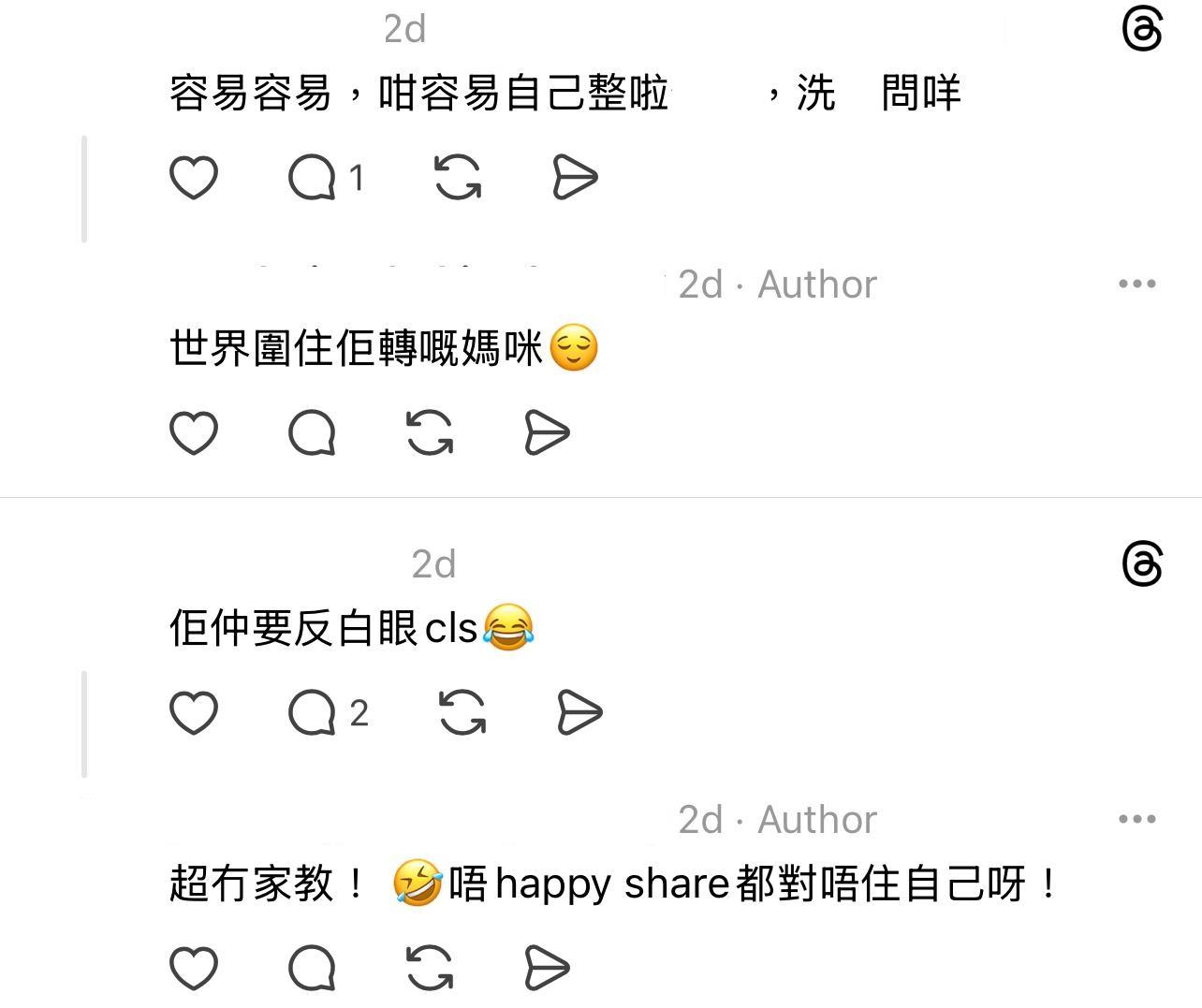Share the 世界圍住佢轉嘅媽咪 reply
The image size is (1202, 1008).
click(547, 432)
